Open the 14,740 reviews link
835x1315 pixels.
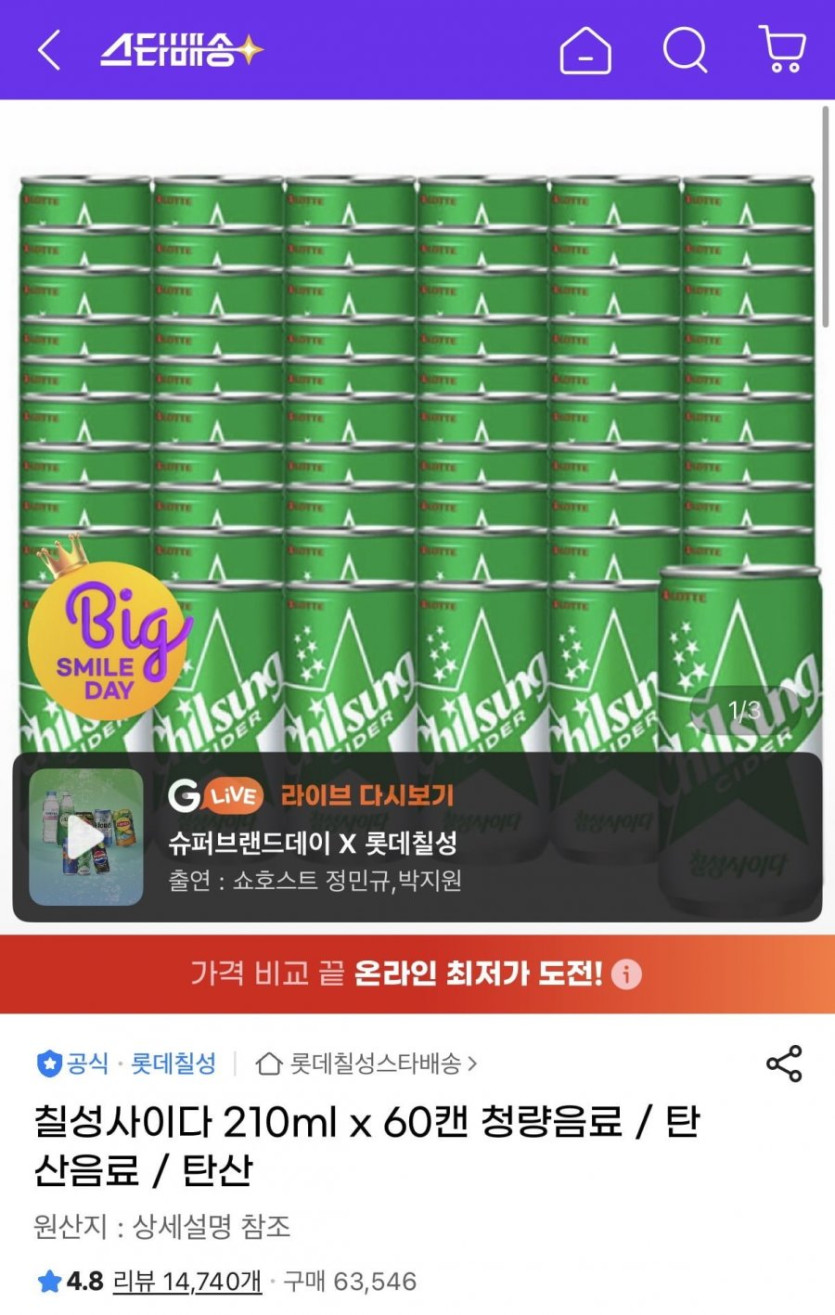coord(187,1281)
